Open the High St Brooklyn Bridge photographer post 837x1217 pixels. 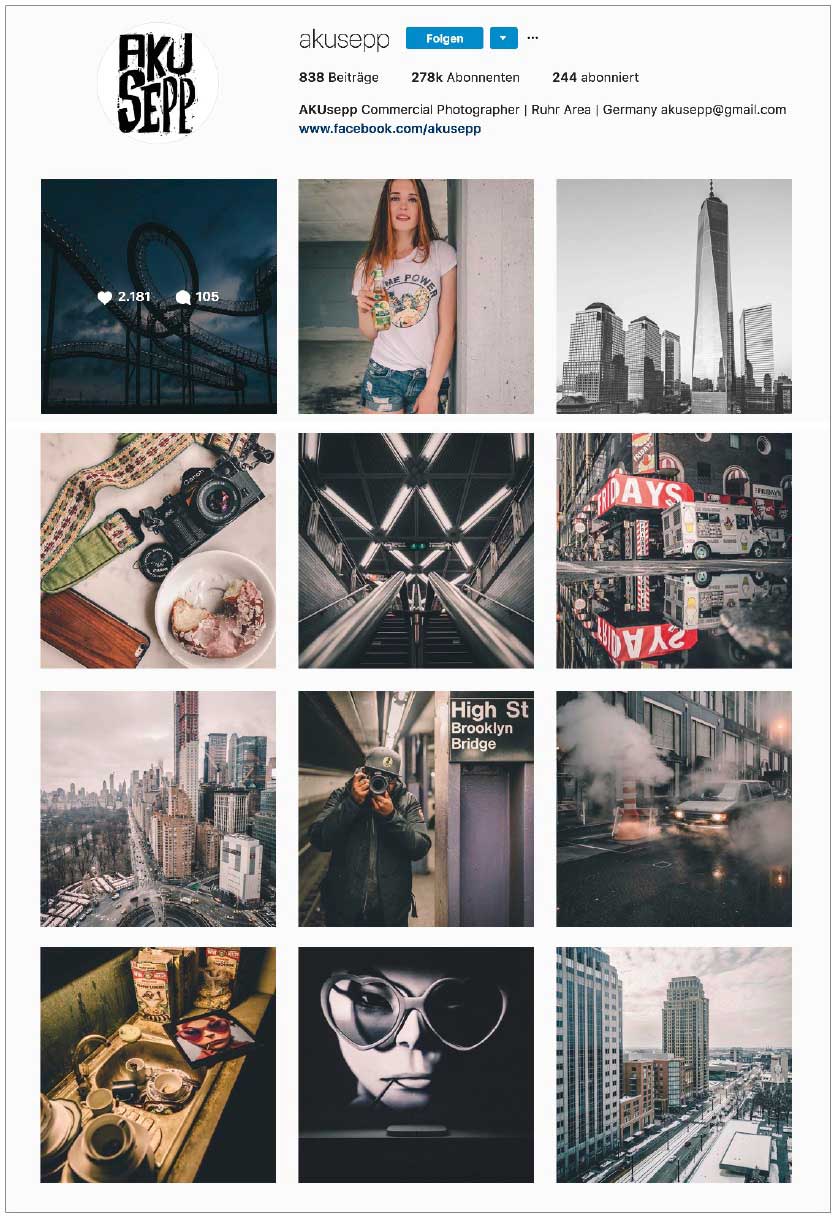pos(416,809)
